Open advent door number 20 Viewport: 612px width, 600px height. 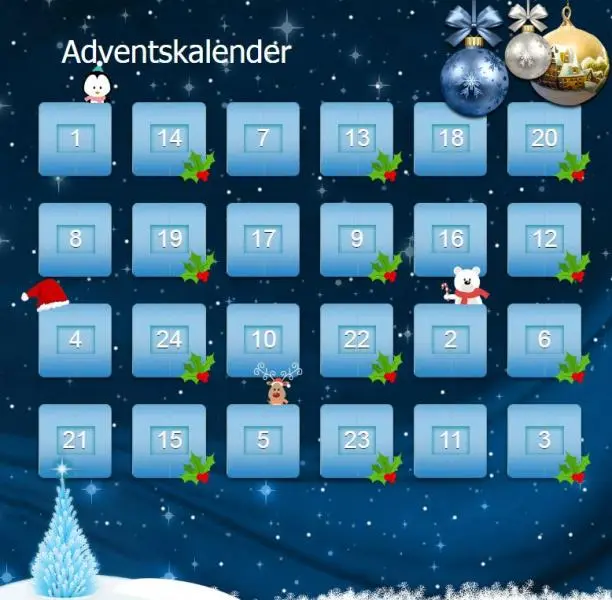(x=544, y=139)
